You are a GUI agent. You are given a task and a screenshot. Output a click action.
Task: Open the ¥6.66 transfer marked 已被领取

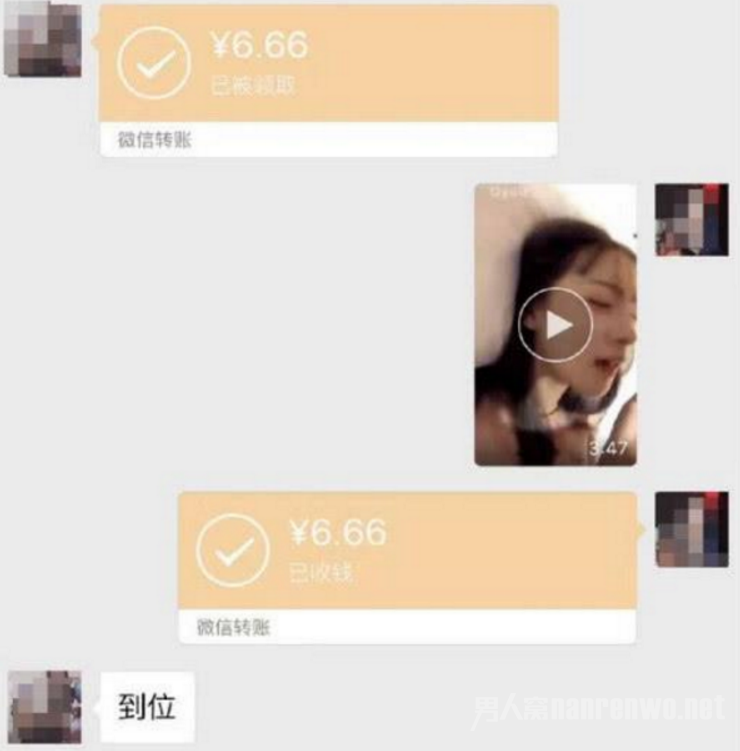coord(328,64)
